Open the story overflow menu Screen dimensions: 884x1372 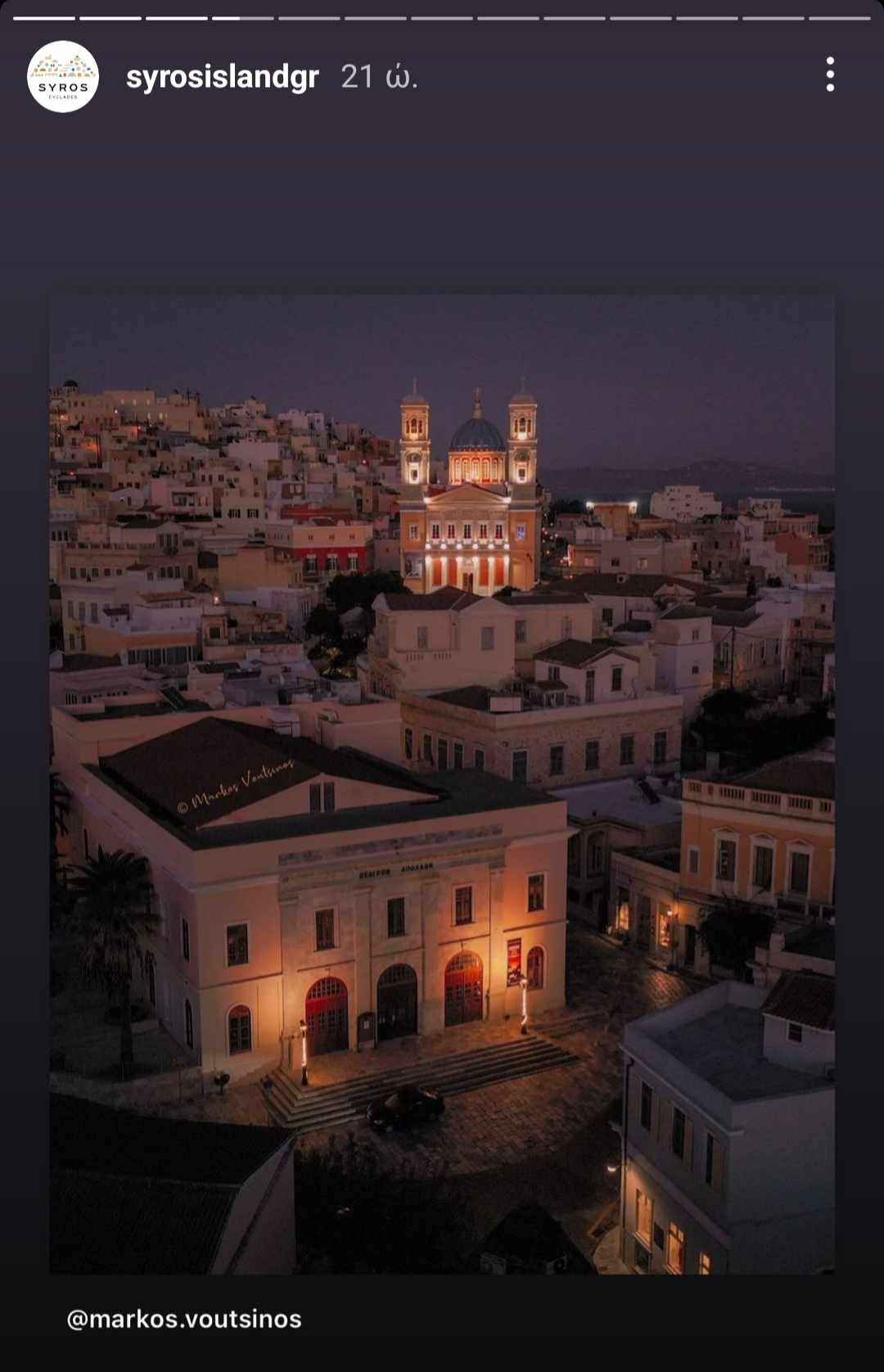830,74
